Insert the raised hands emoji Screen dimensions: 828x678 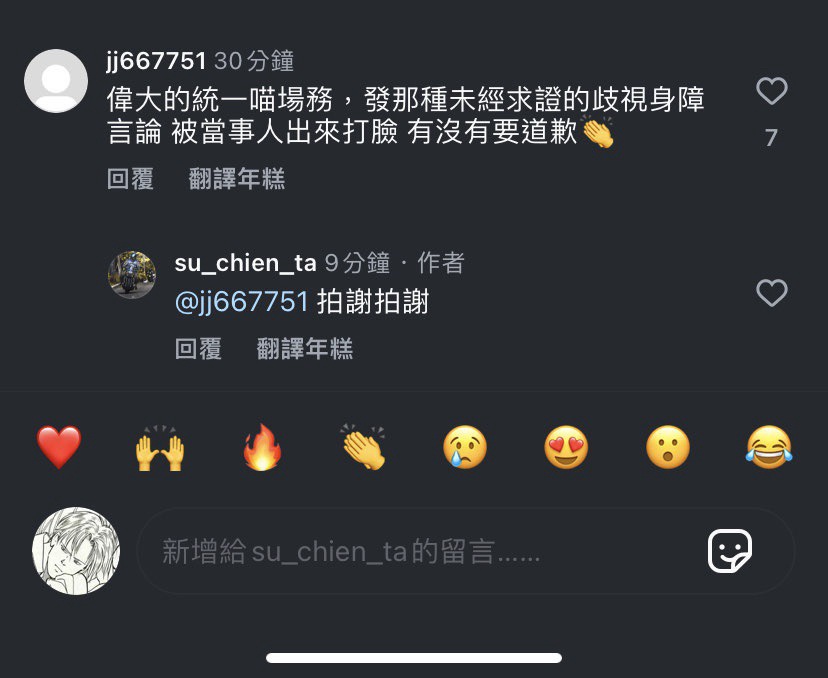160,447
